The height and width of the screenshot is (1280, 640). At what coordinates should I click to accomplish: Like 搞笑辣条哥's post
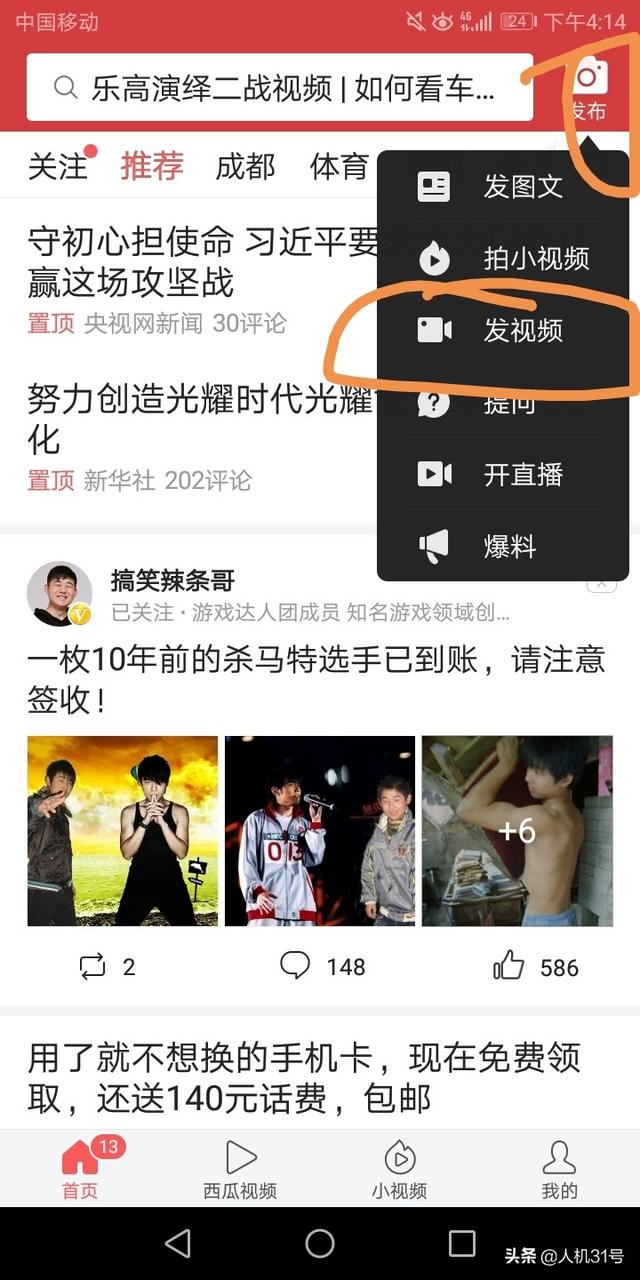535,966
